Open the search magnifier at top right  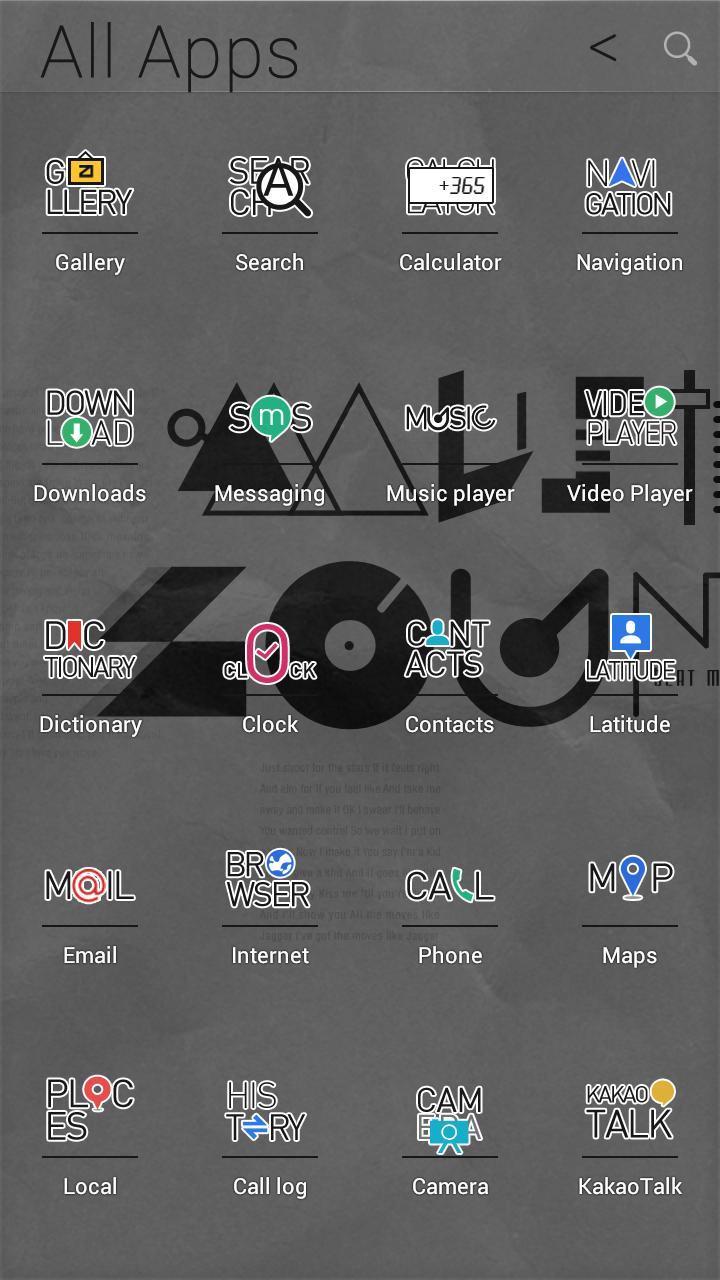click(679, 49)
